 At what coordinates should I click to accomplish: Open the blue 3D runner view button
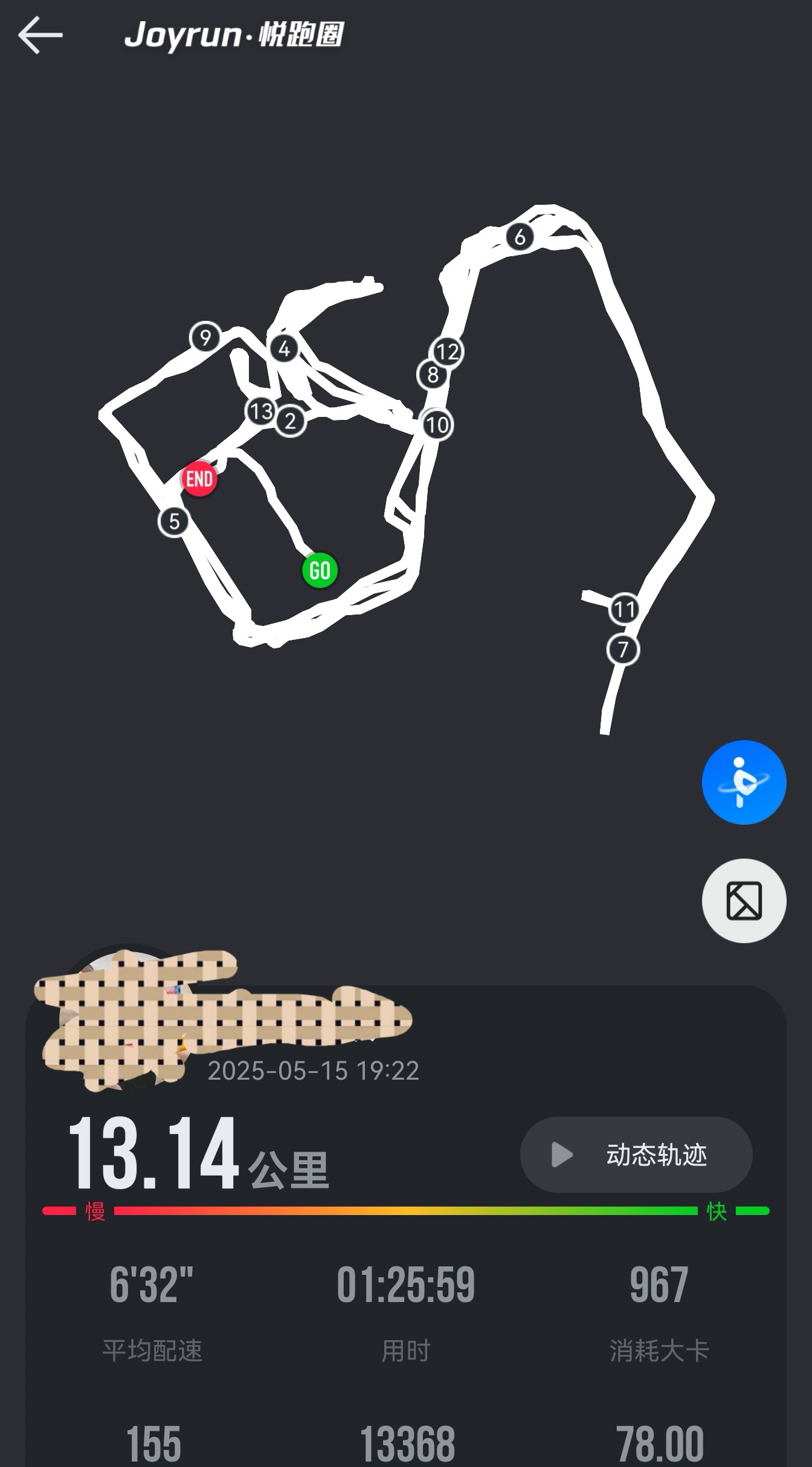744,782
